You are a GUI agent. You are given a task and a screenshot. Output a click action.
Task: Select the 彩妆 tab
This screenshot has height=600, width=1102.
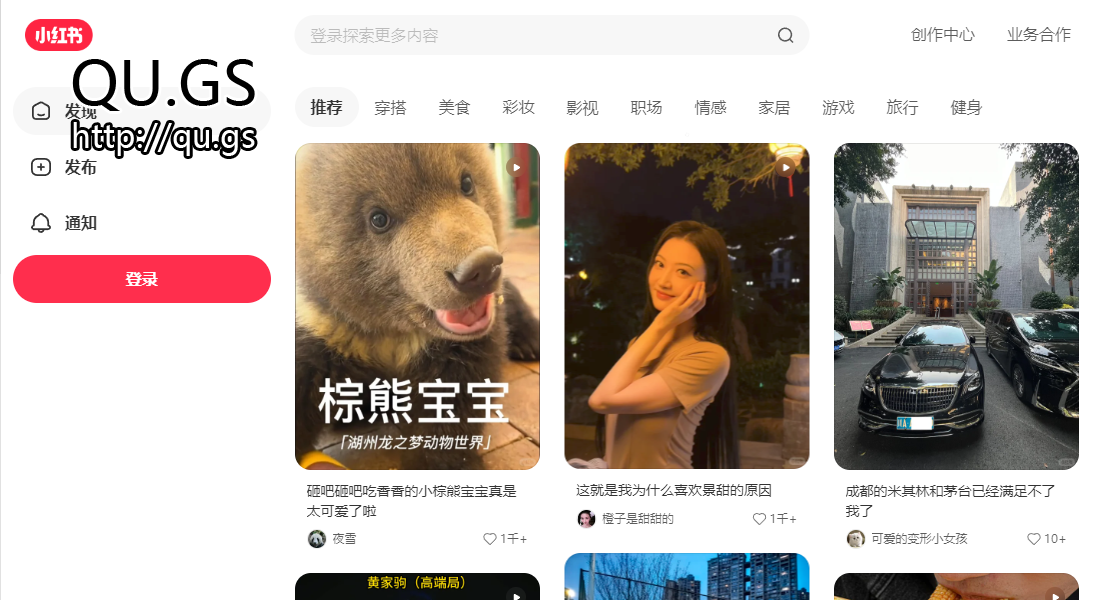pos(518,108)
